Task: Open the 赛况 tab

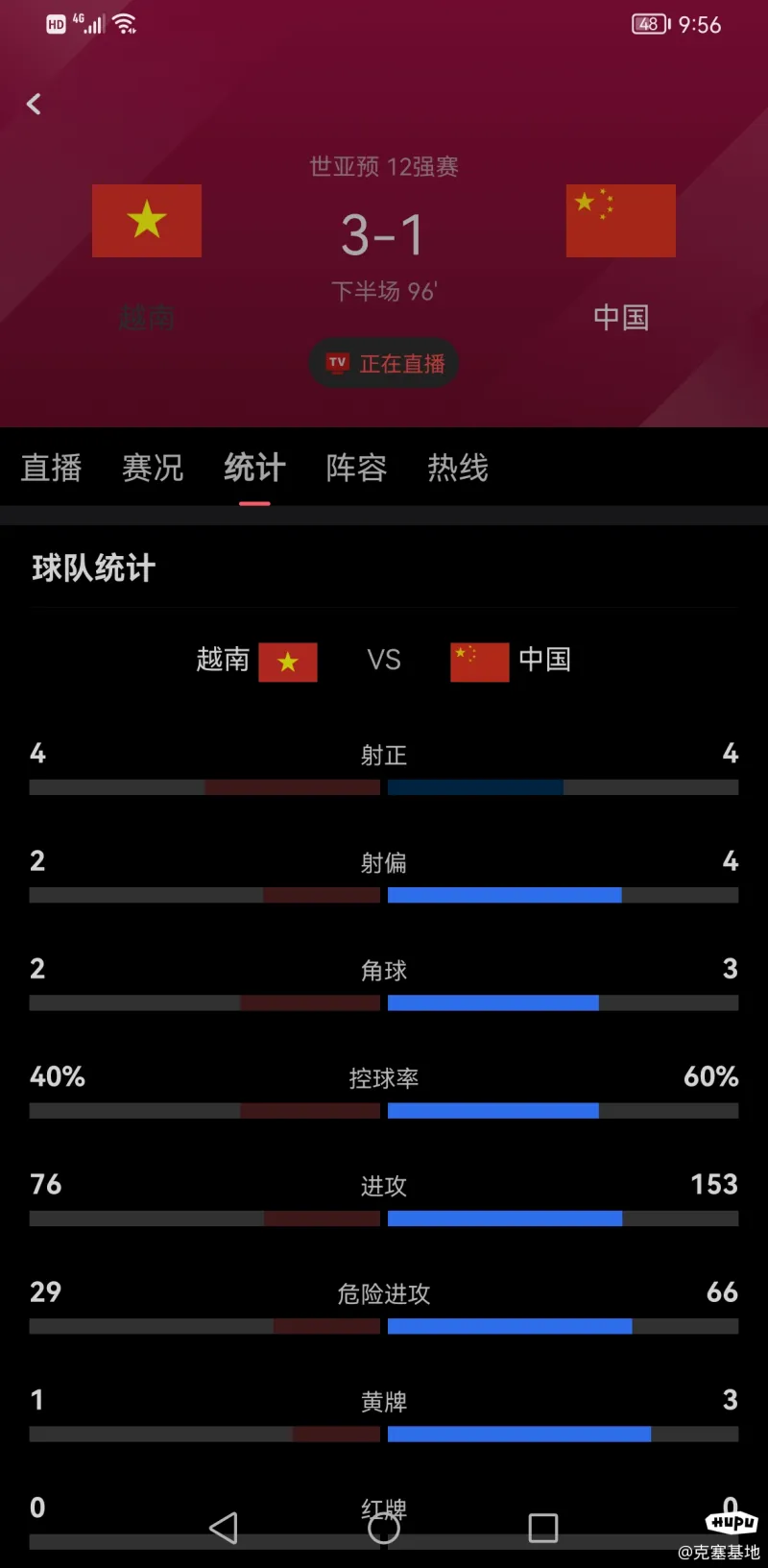Action: coord(152,468)
